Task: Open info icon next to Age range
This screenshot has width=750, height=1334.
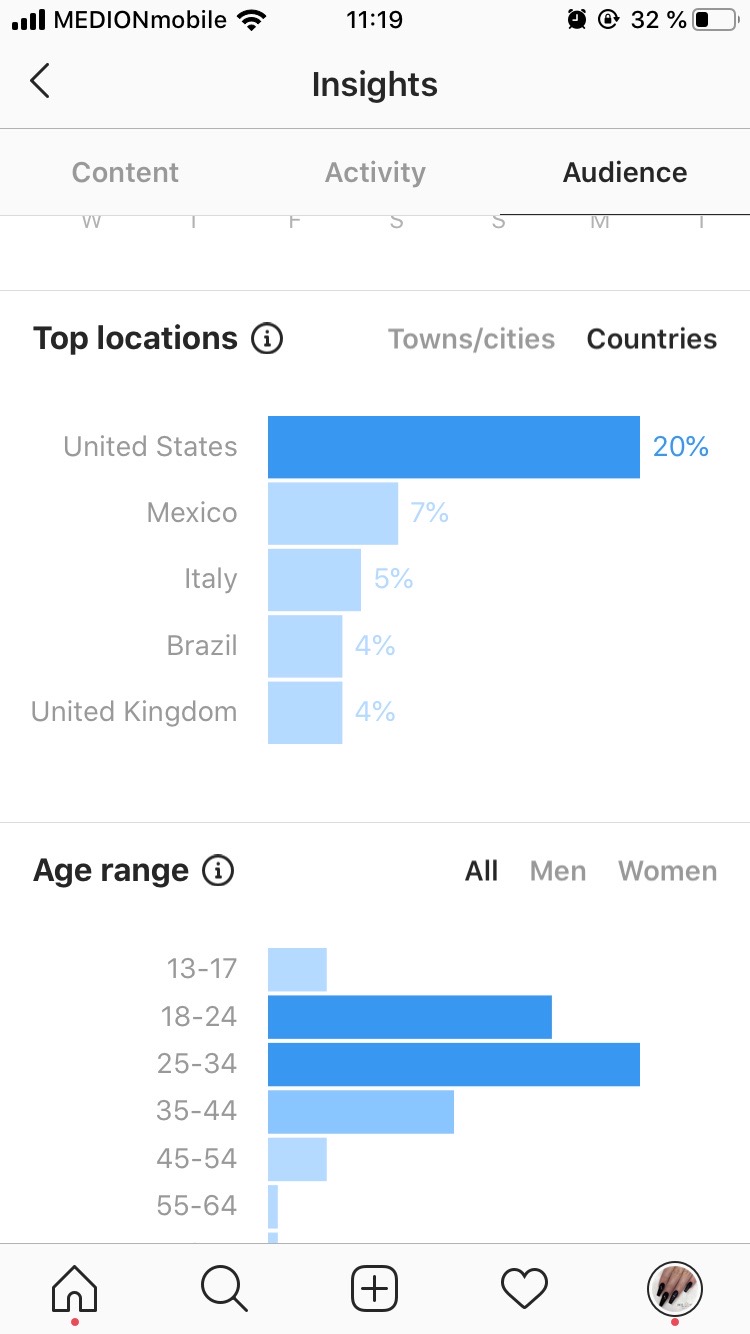Action: pyautogui.click(x=218, y=871)
